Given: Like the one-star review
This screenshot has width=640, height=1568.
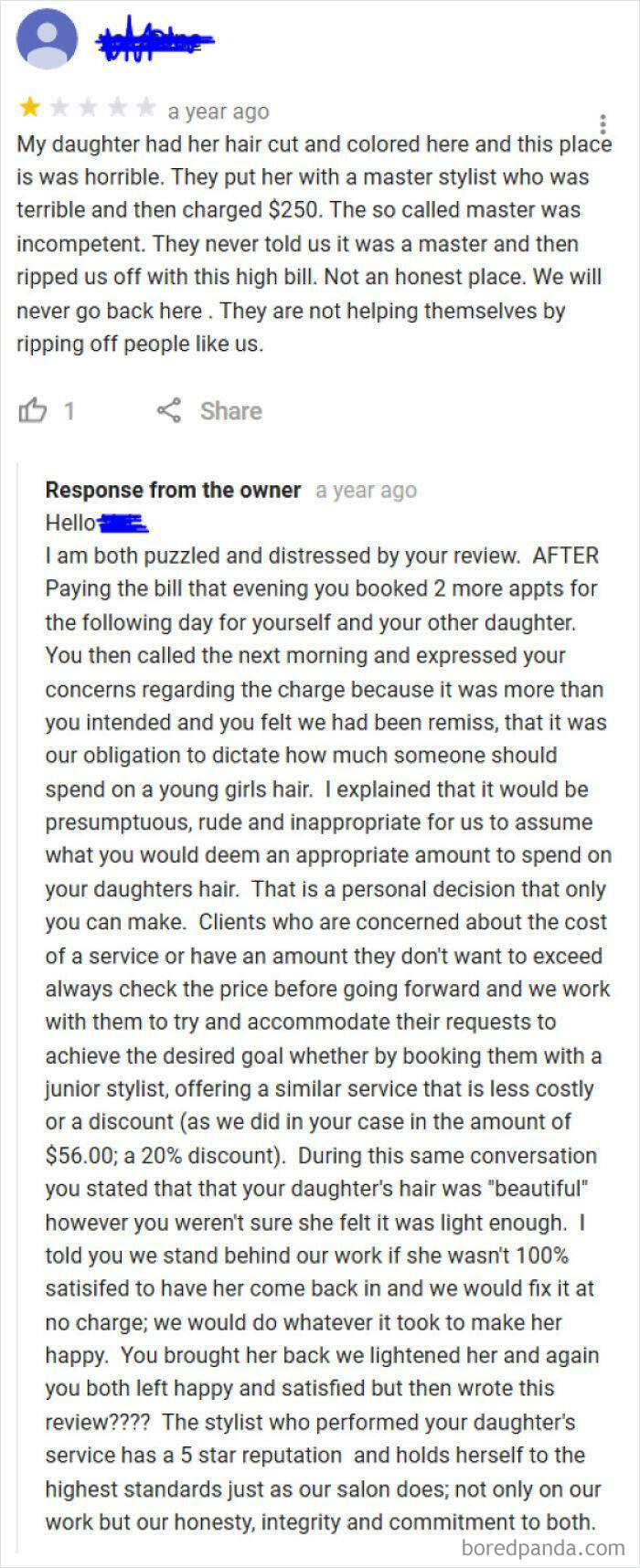Looking at the screenshot, I should point(32,411).
